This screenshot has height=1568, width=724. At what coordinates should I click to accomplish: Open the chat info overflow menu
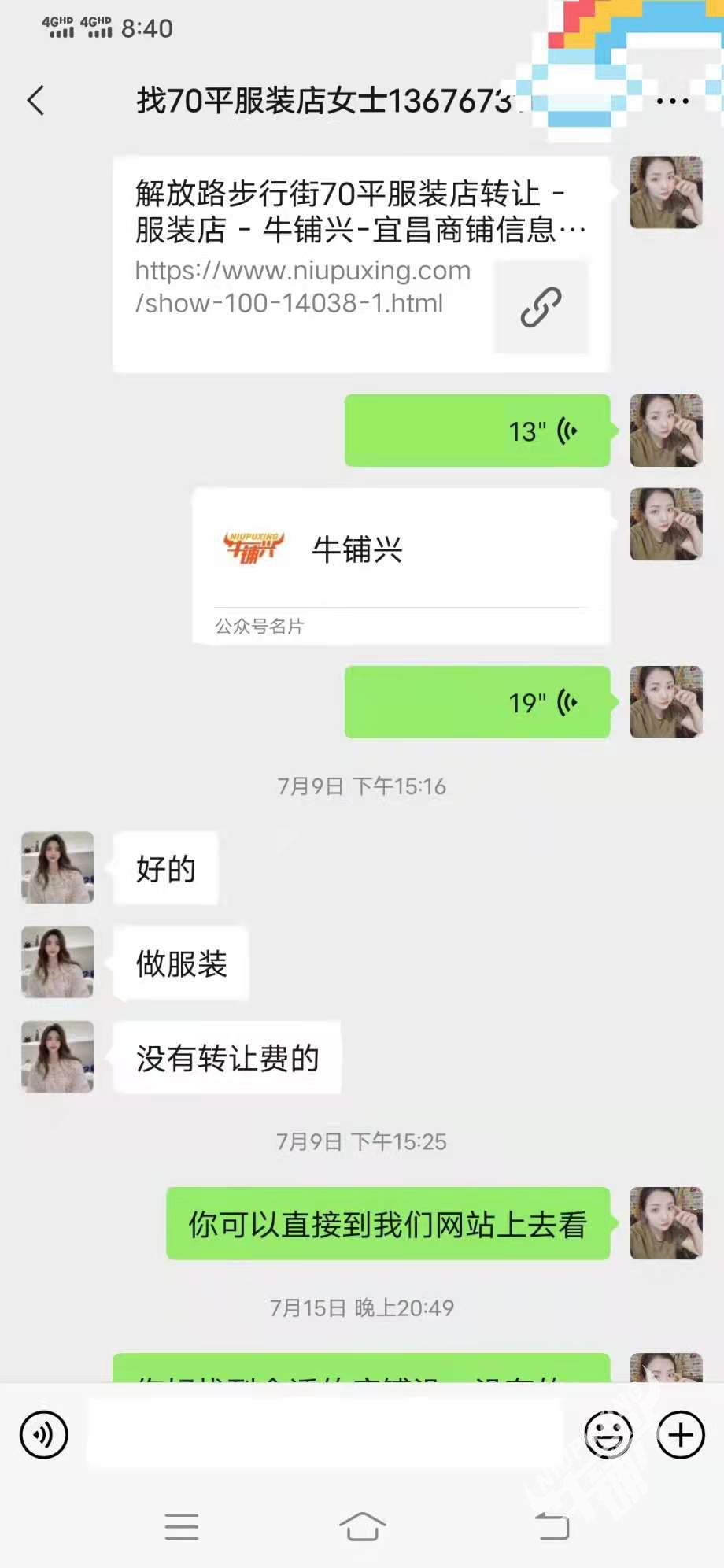(672, 101)
